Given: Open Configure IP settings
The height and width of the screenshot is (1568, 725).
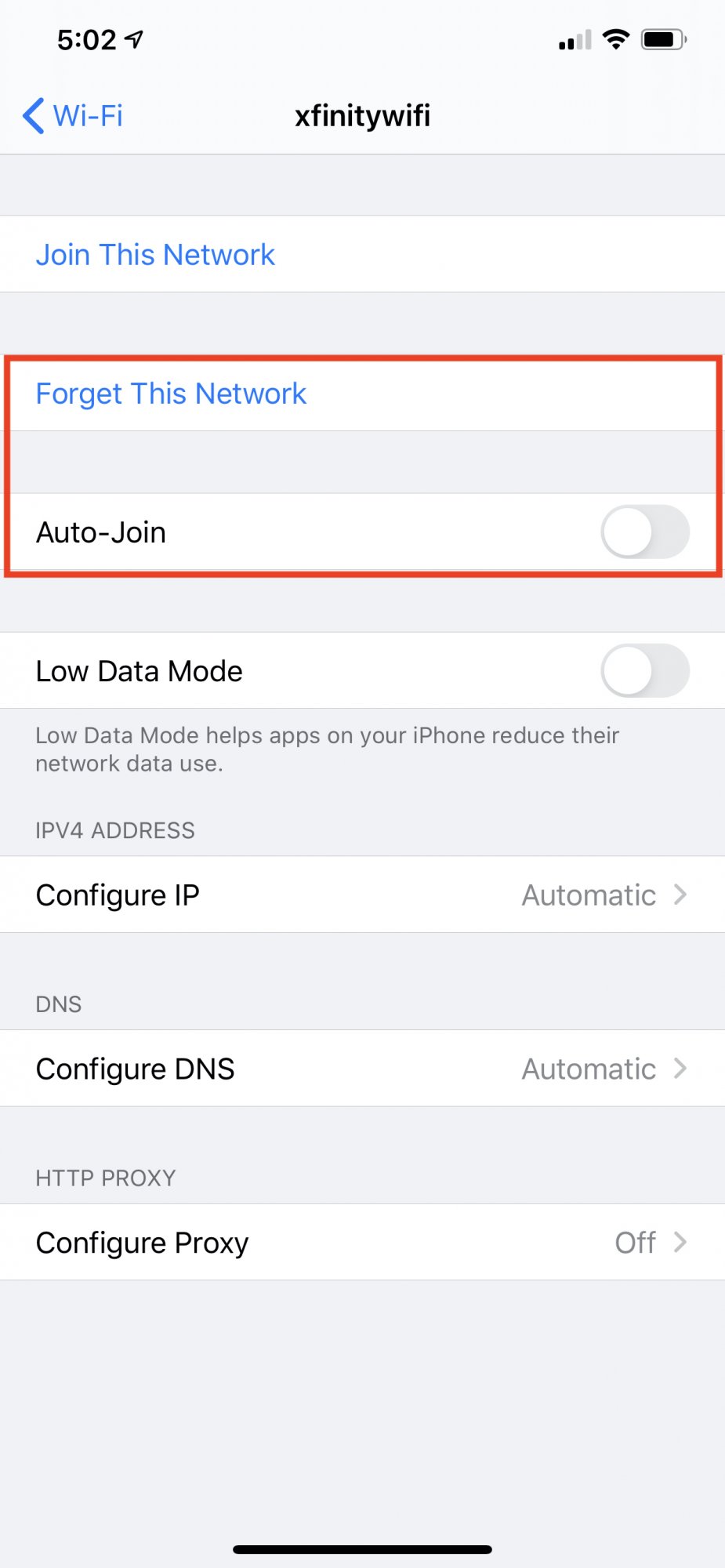Looking at the screenshot, I should [x=362, y=895].
